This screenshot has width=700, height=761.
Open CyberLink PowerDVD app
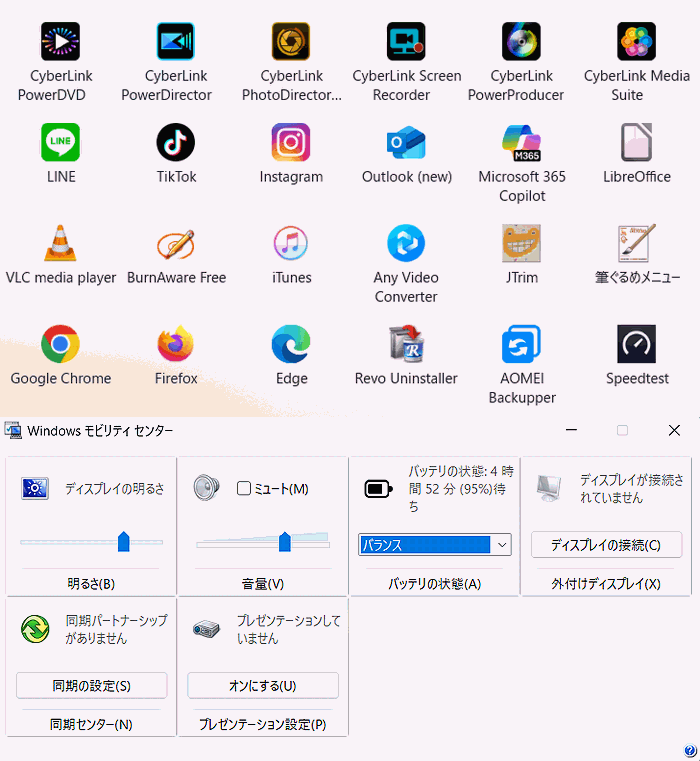click(x=60, y=42)
